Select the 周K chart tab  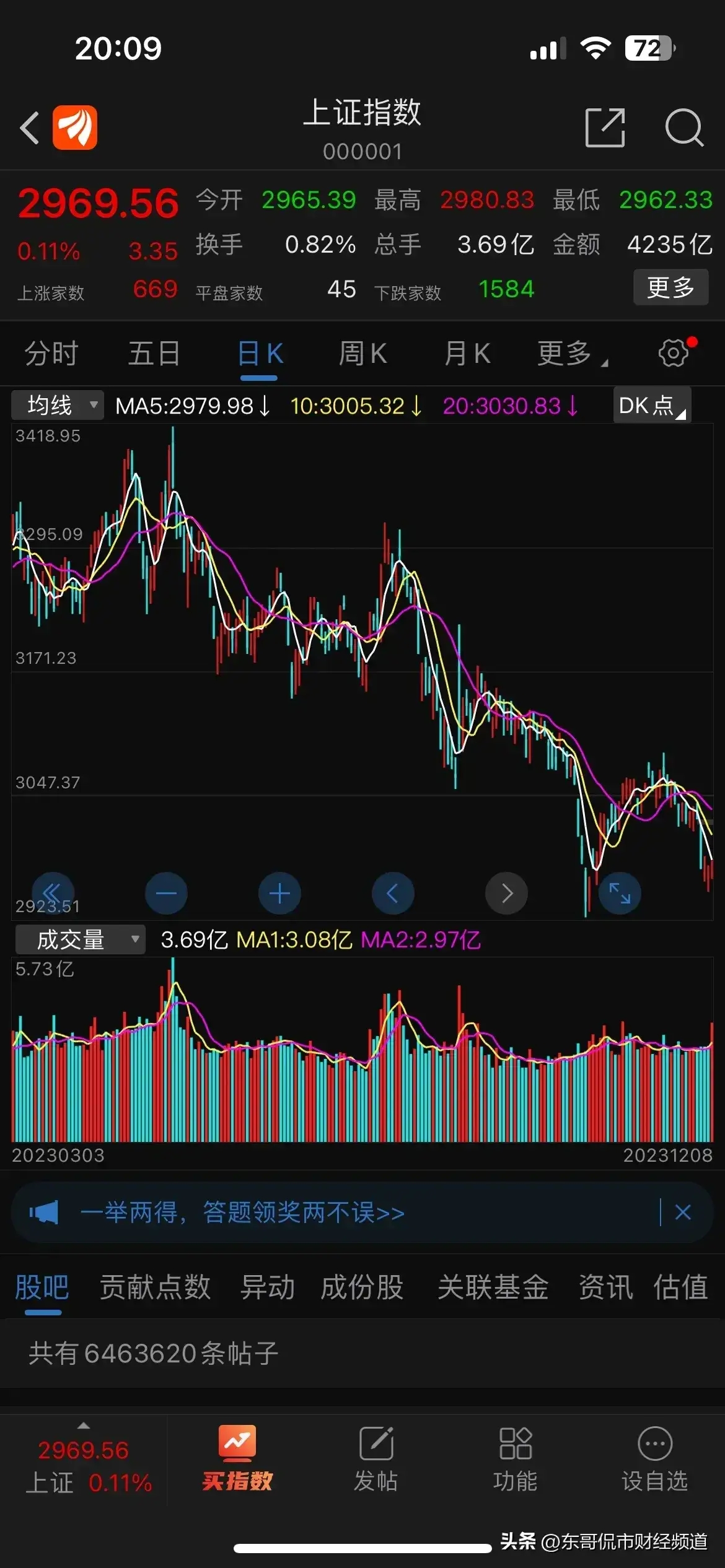click(x=362, y=354)
